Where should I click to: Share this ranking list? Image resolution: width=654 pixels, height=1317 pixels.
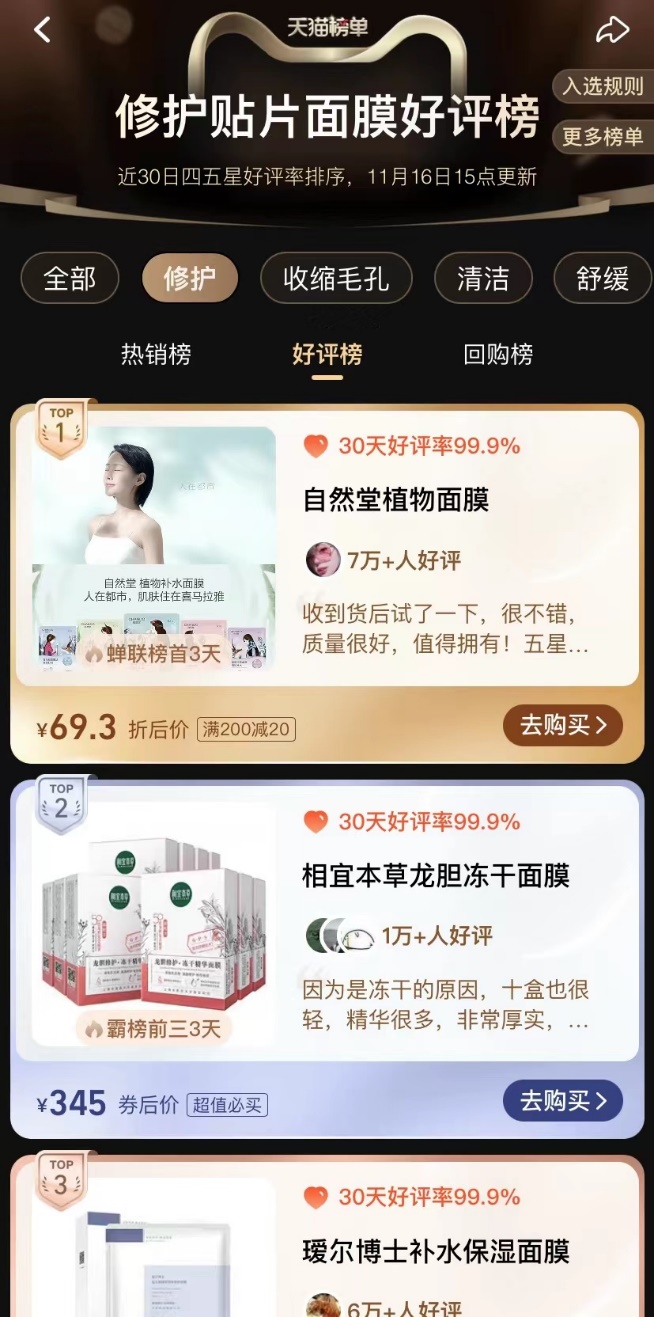(612, 30)
